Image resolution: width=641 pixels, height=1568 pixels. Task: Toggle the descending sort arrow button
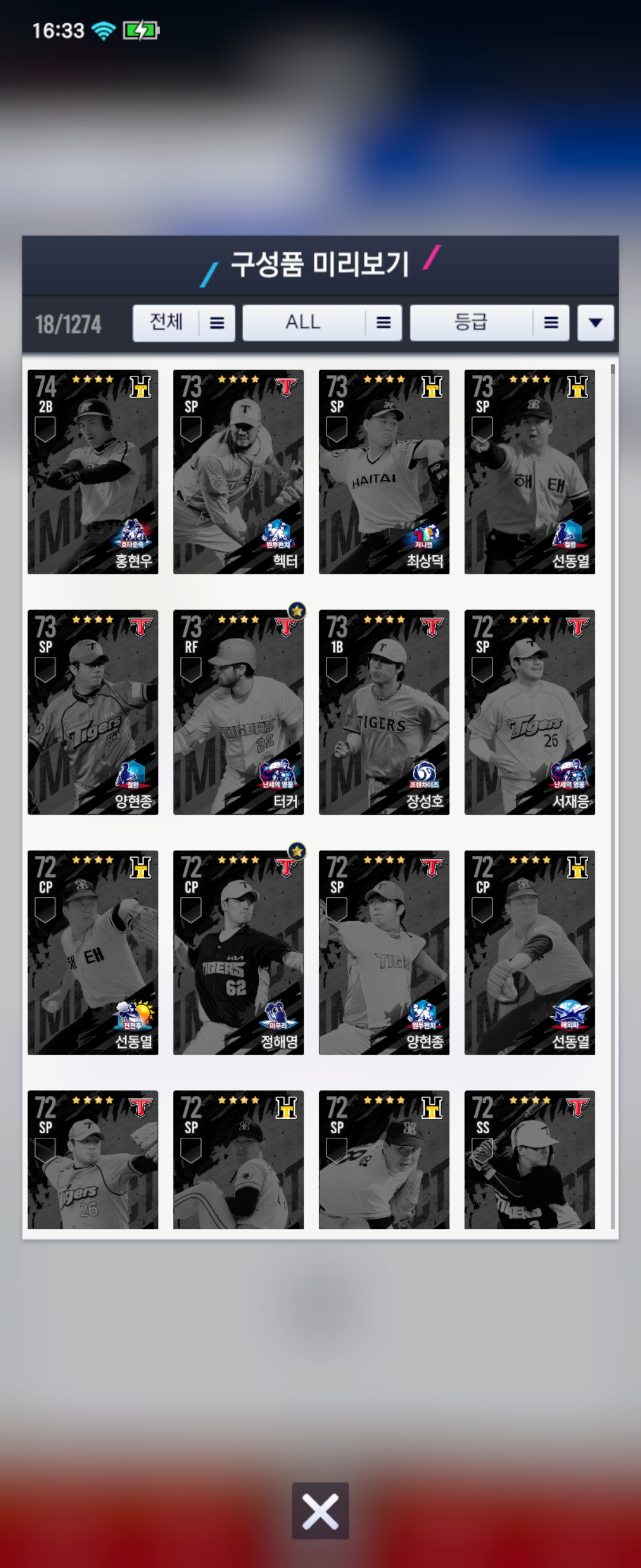tap(595, 323)
